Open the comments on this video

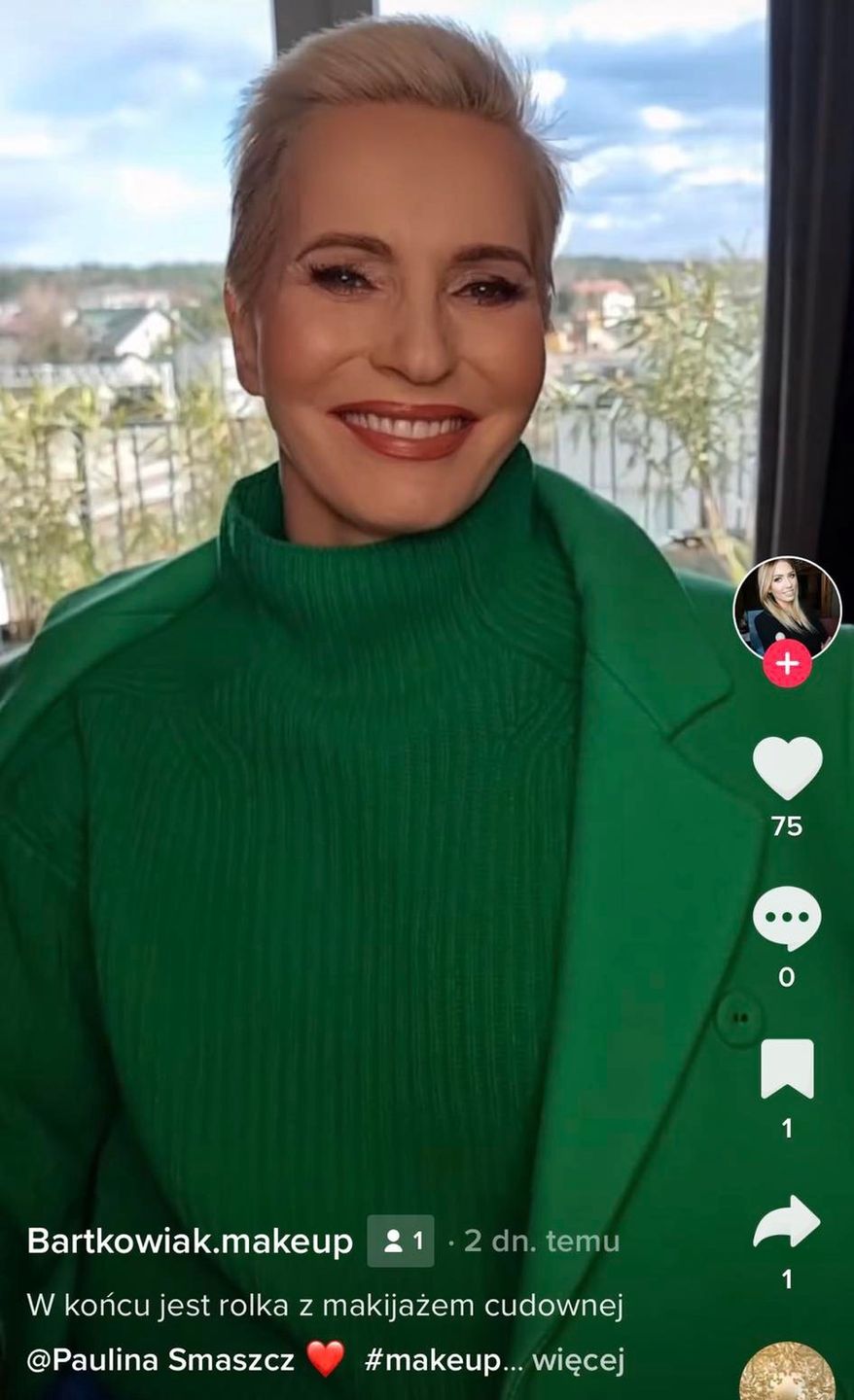tap(787, 919)
